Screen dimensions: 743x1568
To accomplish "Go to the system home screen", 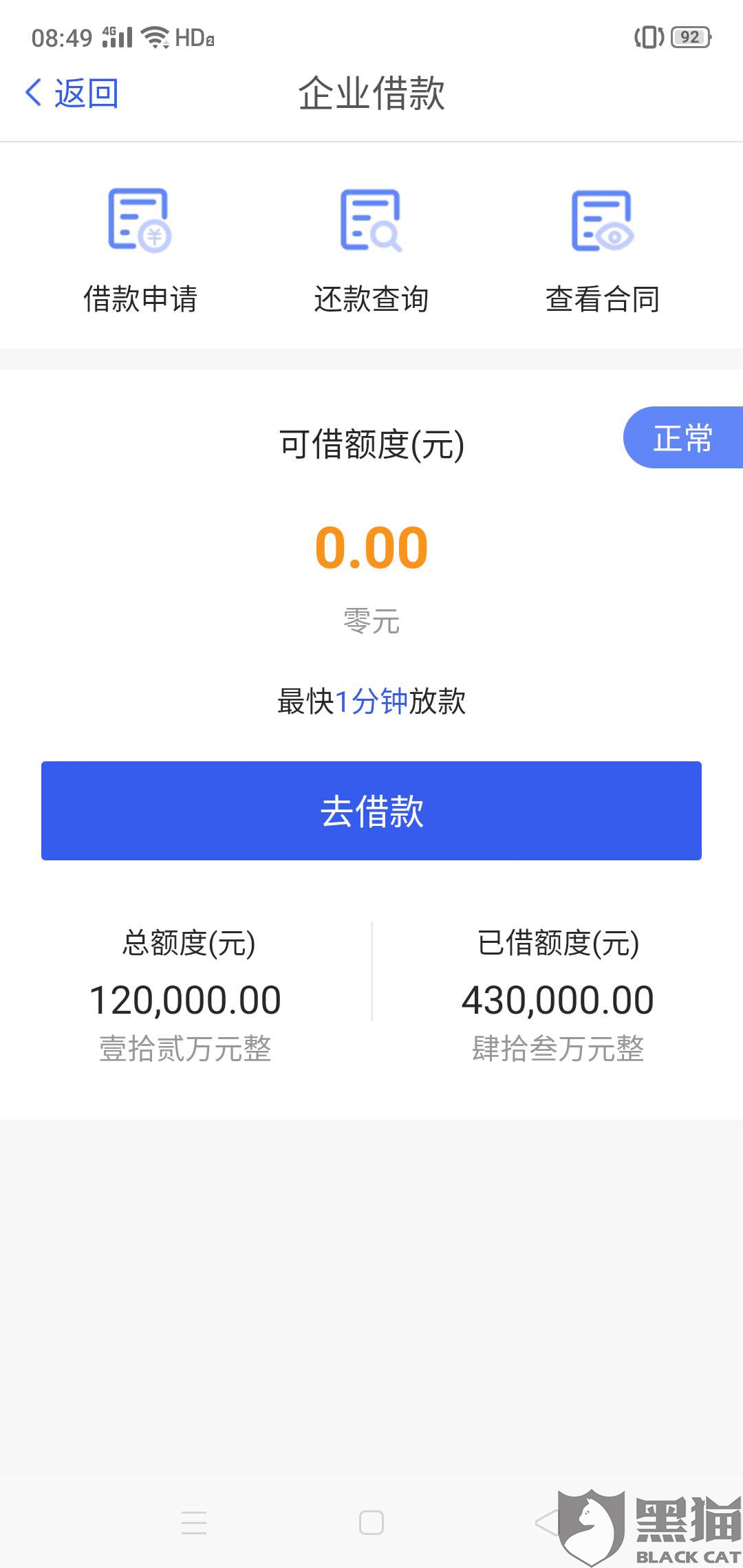I will pyautogui.click(x=371, y=1523).
